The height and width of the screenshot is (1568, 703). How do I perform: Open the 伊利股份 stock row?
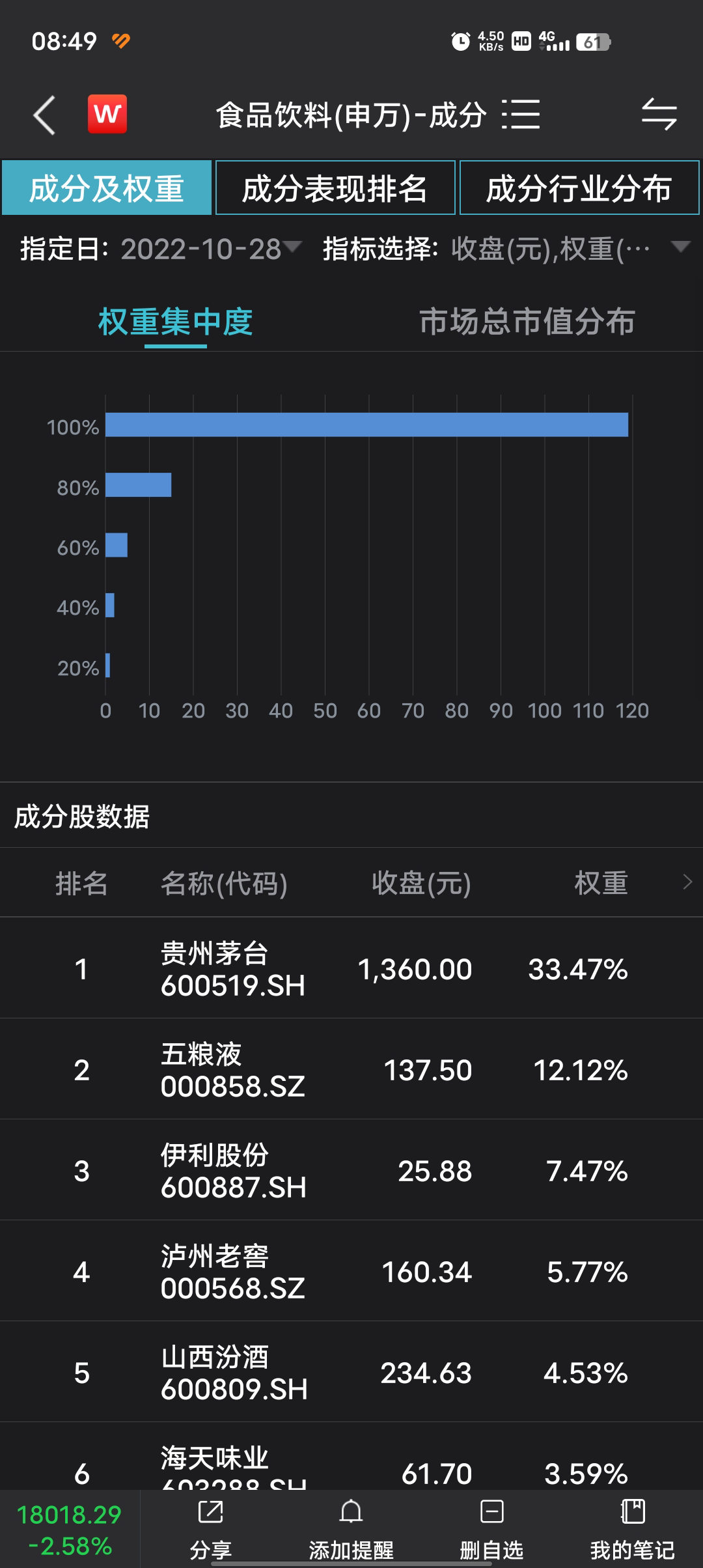pyautogui.click(x=351, y=1170)
